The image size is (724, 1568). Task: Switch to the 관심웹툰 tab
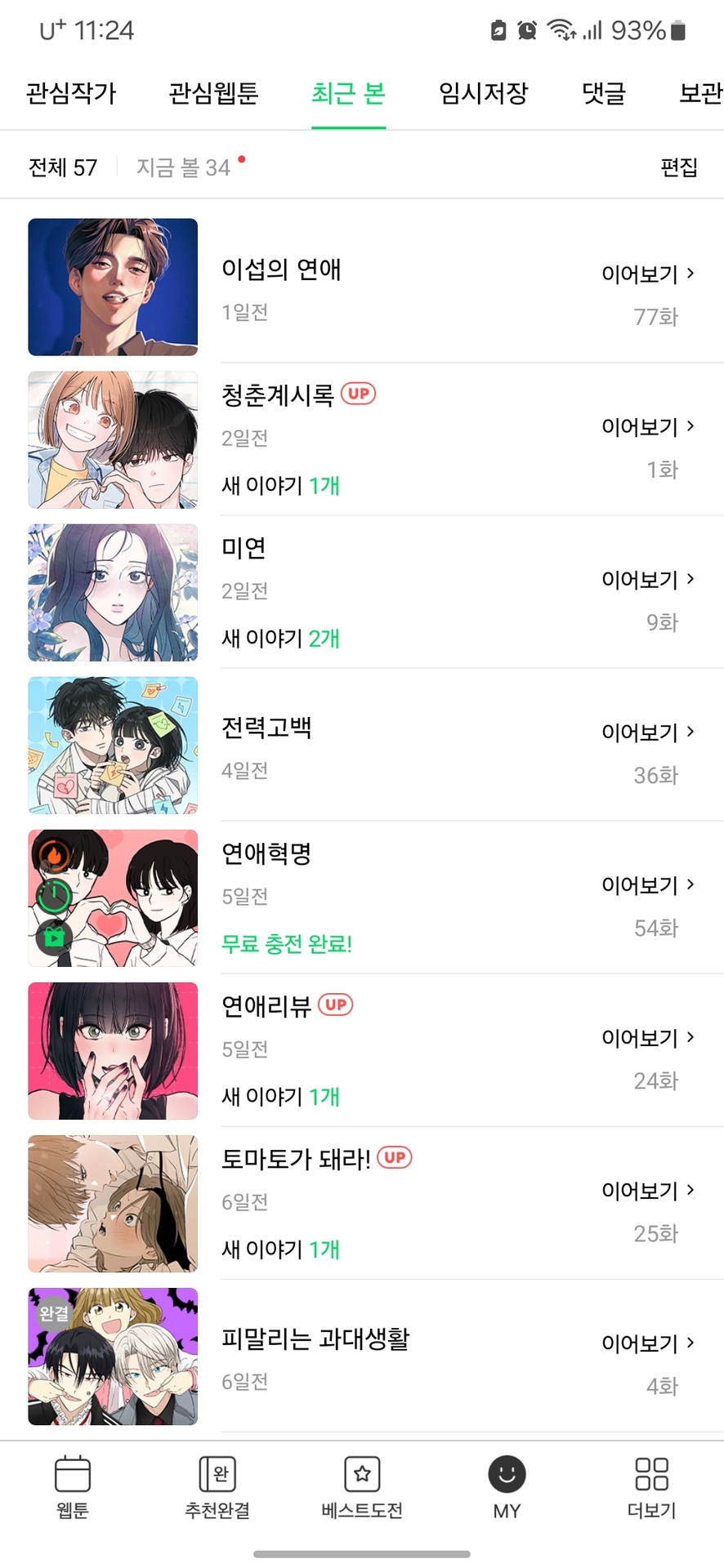coord(213,93)
